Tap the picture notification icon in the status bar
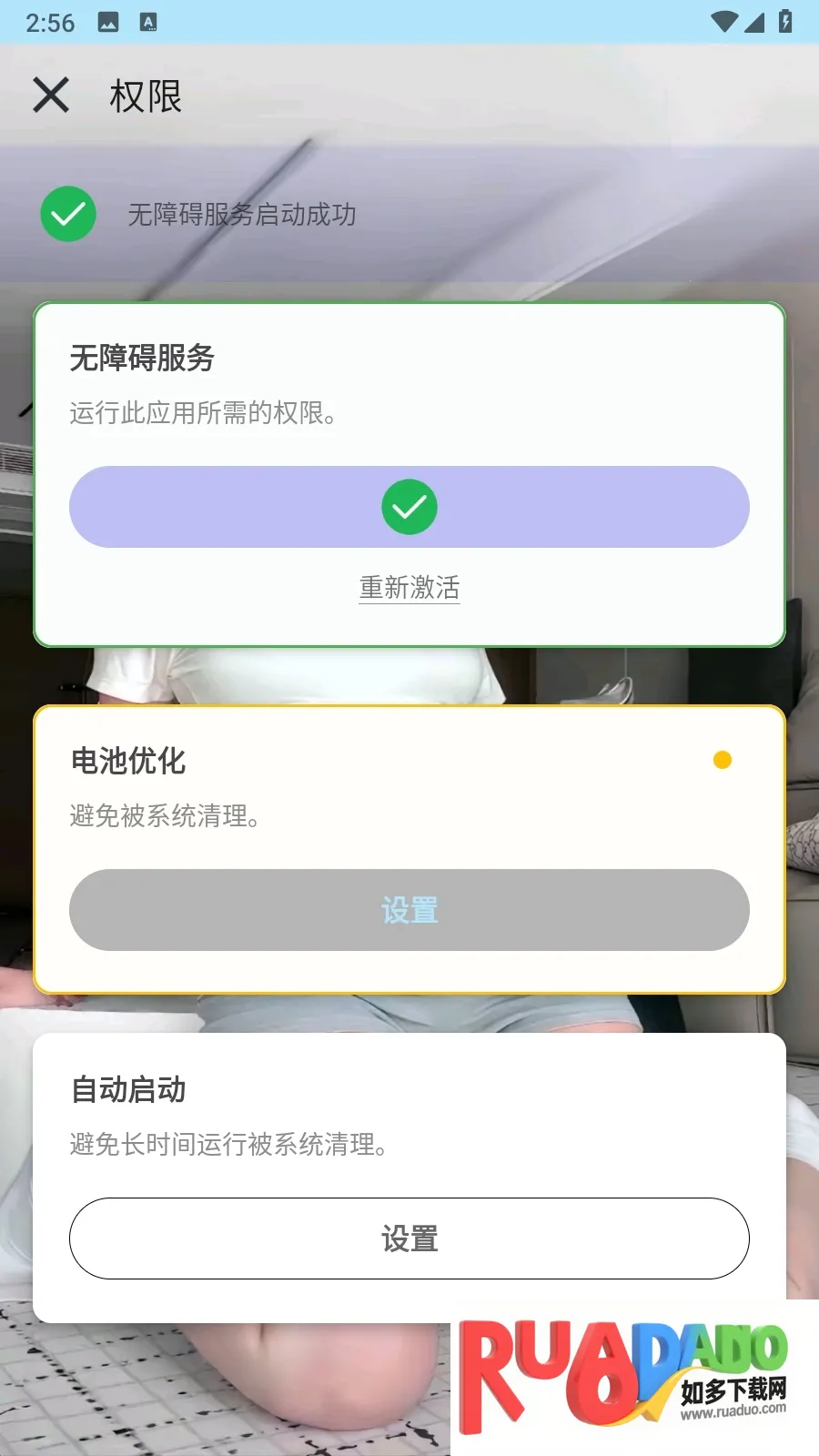Screen dimensions: 819x1456 (109, 22)
